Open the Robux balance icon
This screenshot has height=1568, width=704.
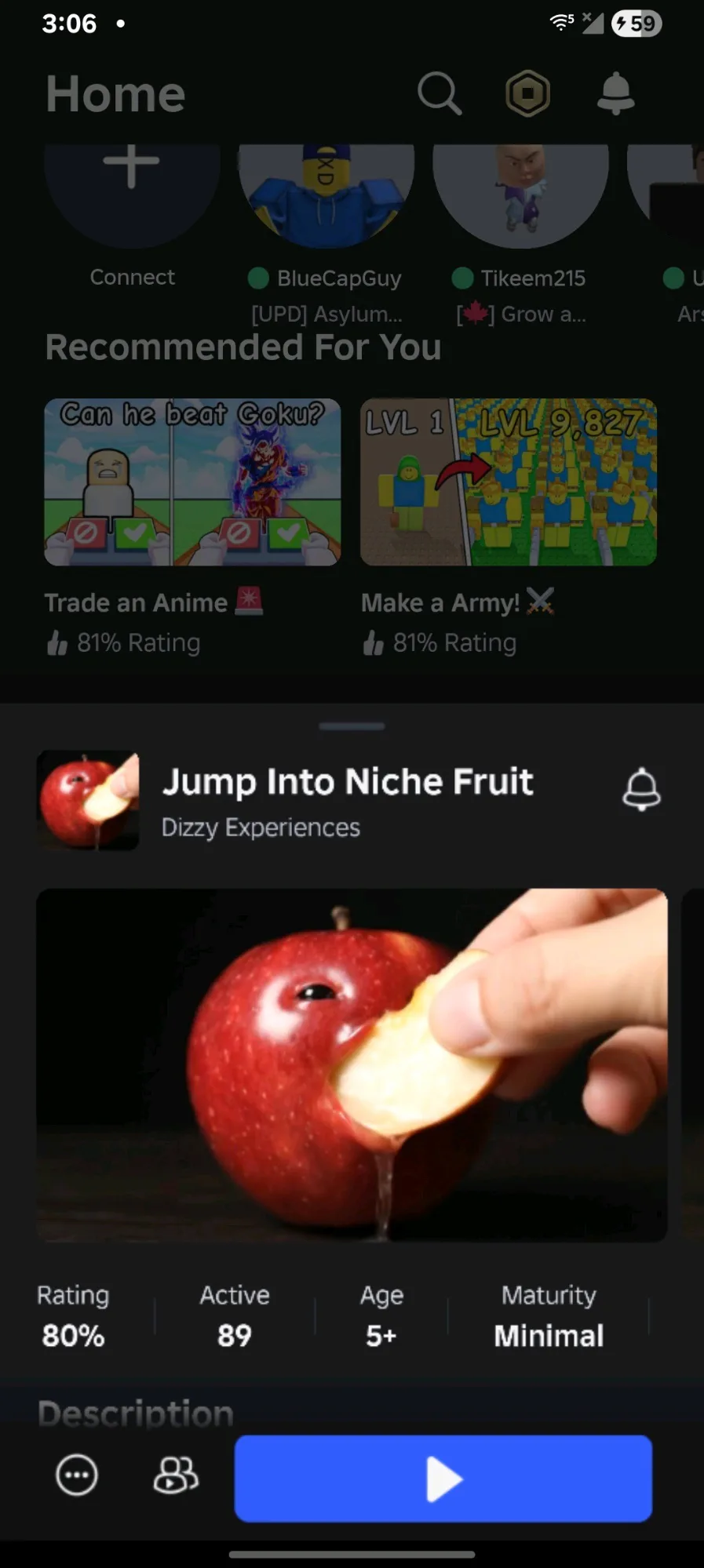coord(527,94)
